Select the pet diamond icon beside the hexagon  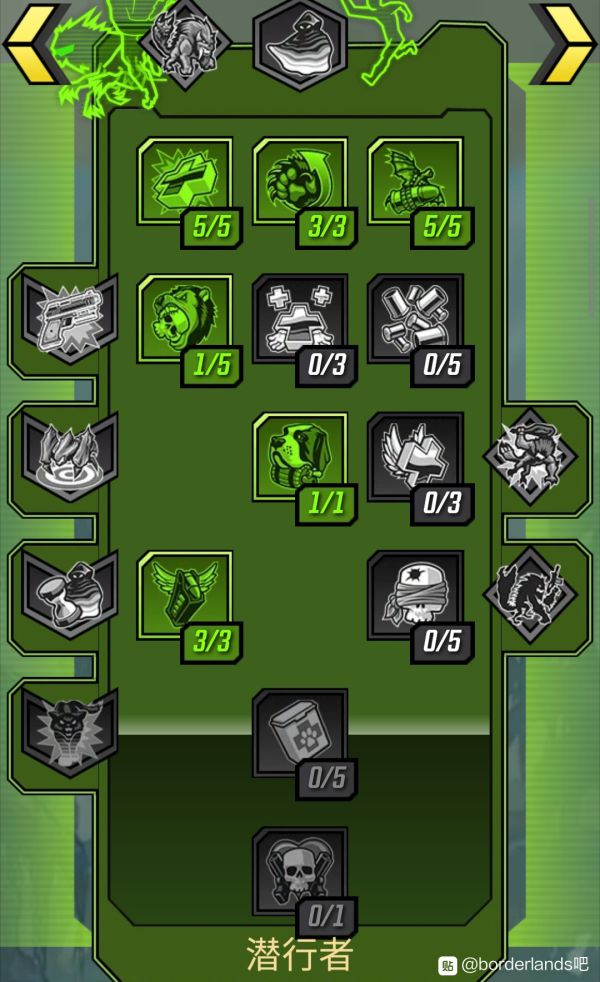click(x=186, y=44)
